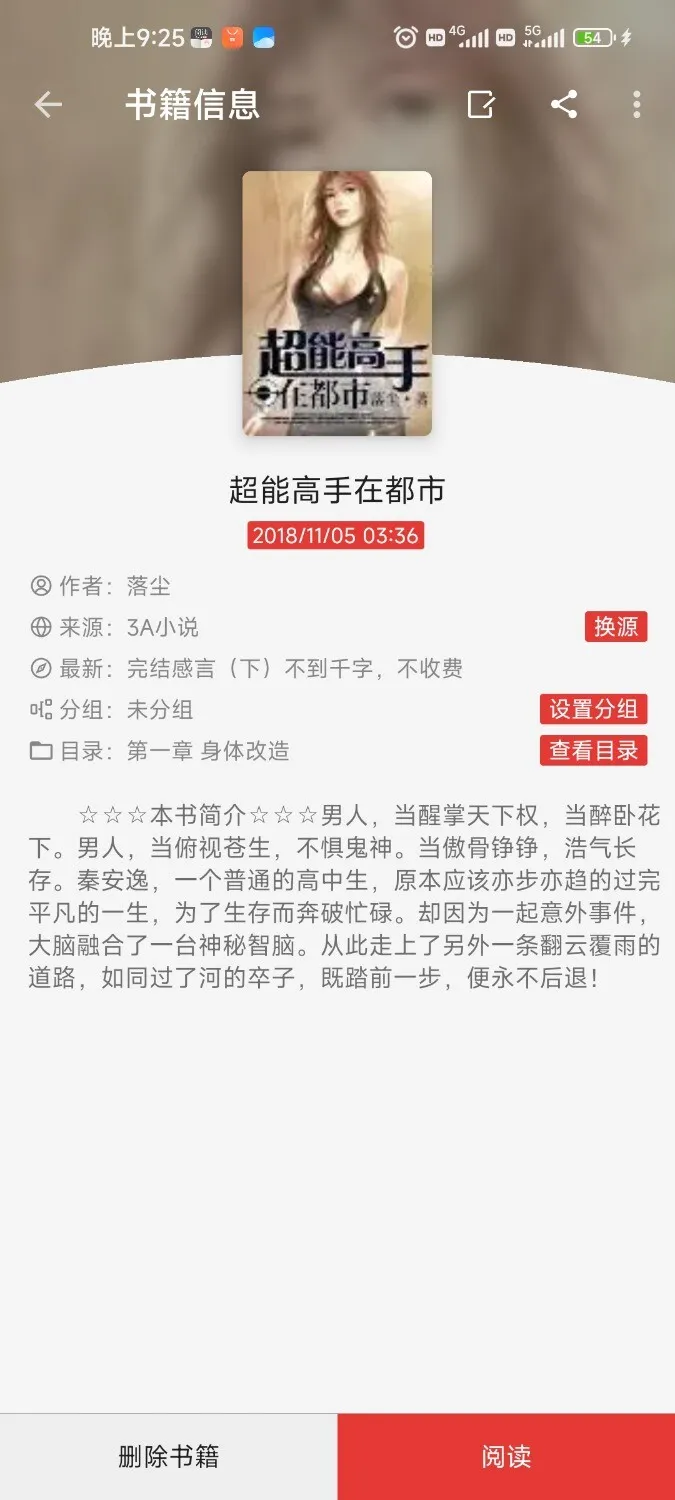The height and width of the screenshot is (1500, 675).
Task: Open the overflow menu
Action: [637, 105]
